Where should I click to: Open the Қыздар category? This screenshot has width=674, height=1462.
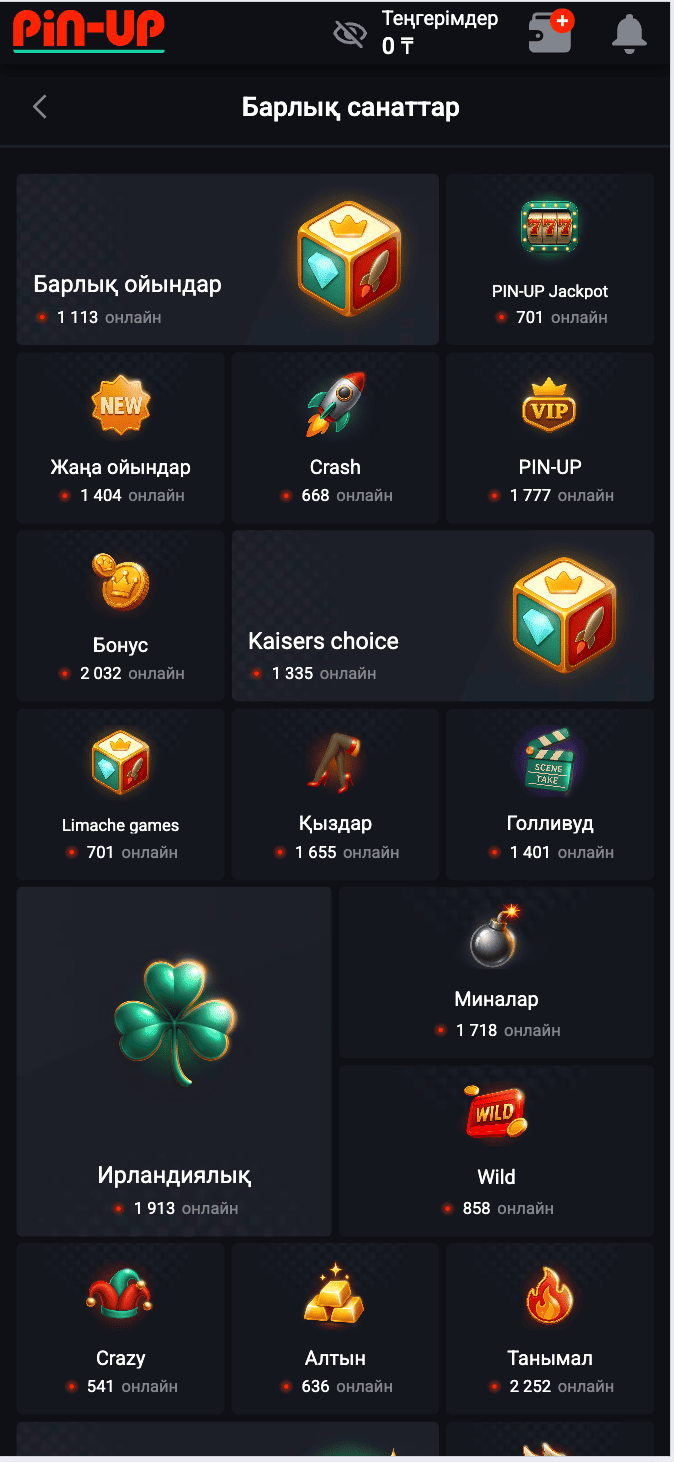335,794
